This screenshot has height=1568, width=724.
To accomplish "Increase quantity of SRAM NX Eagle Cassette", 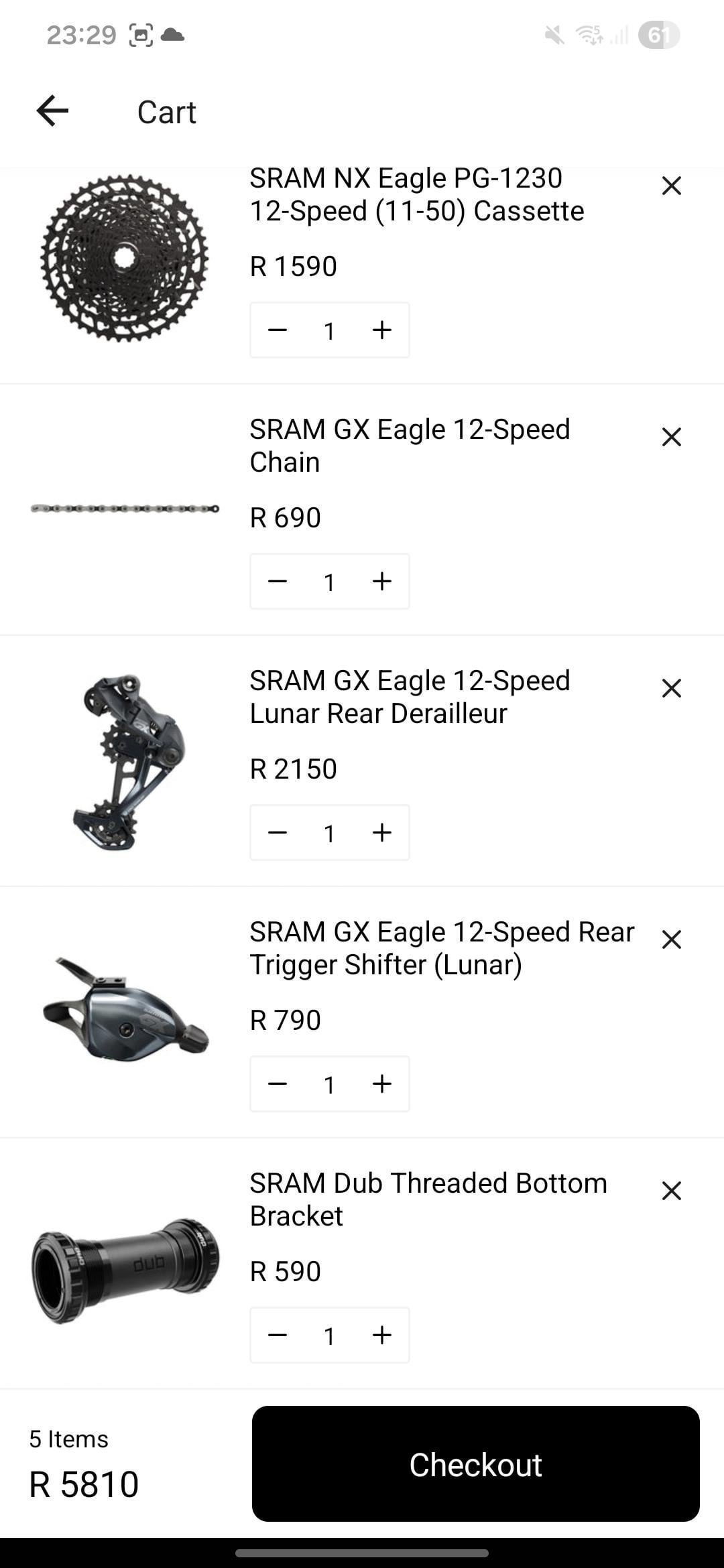I will click(381, 330).
